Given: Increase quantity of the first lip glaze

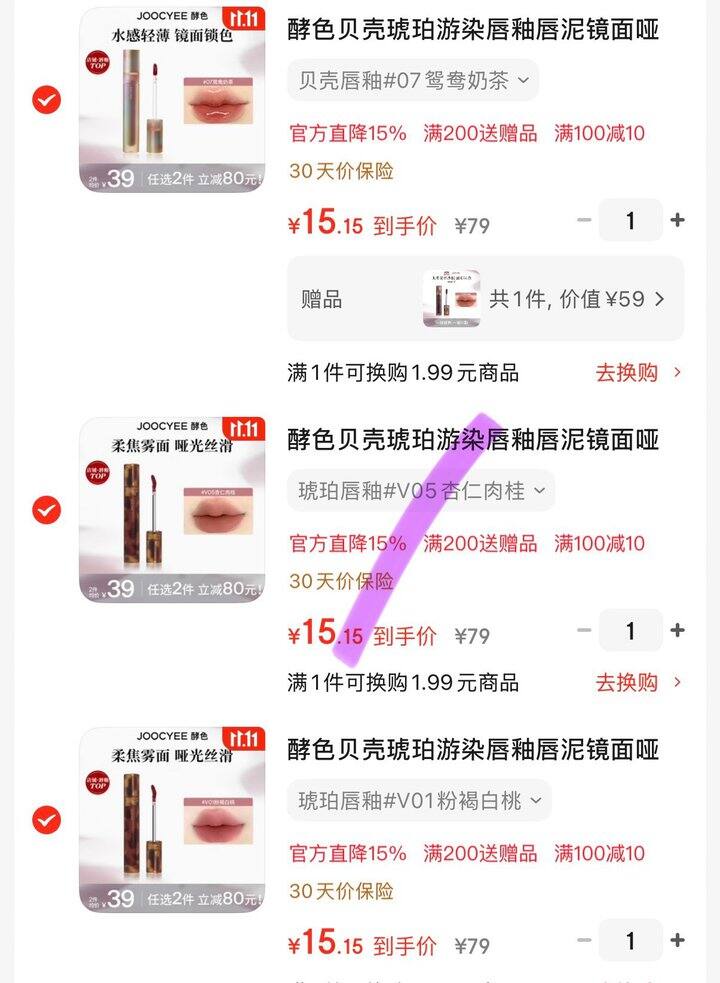Looking at the screenshot, I should pos(679,221).
